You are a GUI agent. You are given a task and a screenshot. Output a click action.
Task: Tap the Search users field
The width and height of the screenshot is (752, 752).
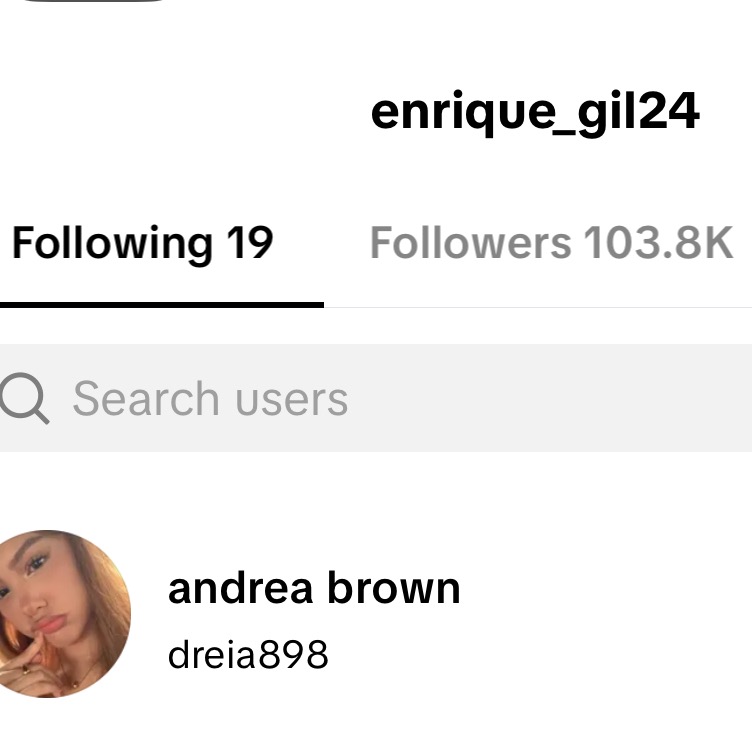[x=376, y=399]
